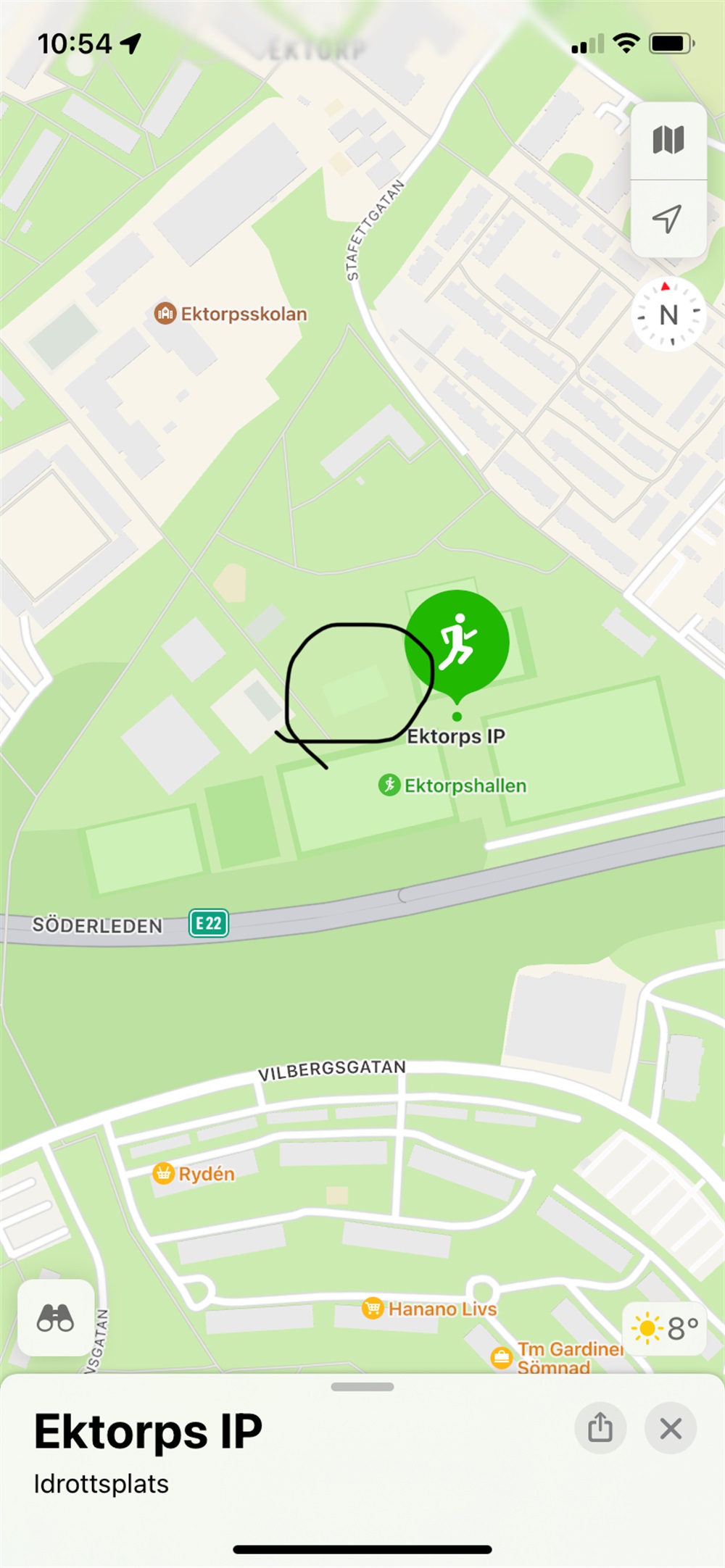The image size is (725, 1568).
Task: Close the Ektorps IP place card
Action: (671, 1428)
